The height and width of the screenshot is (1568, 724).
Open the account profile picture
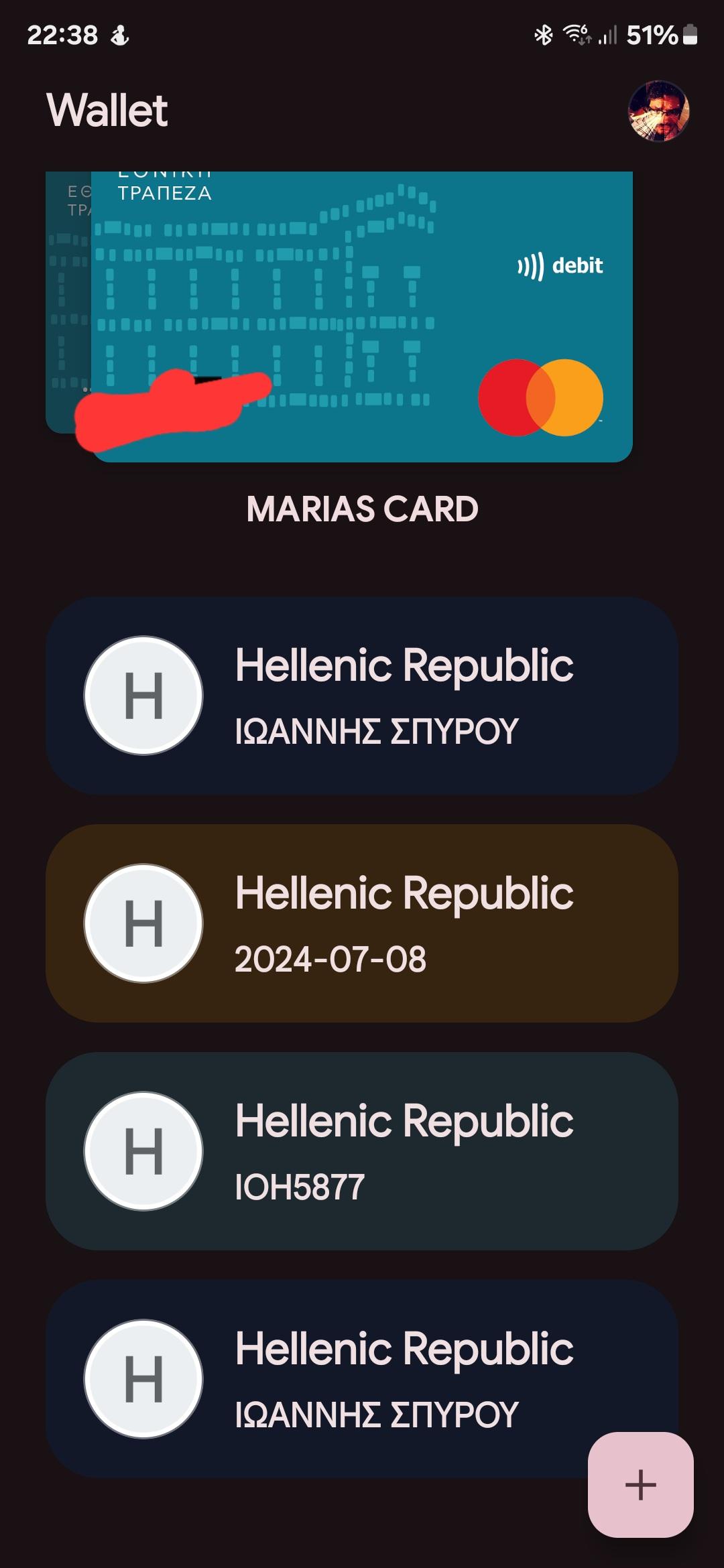tap(658, 111)
